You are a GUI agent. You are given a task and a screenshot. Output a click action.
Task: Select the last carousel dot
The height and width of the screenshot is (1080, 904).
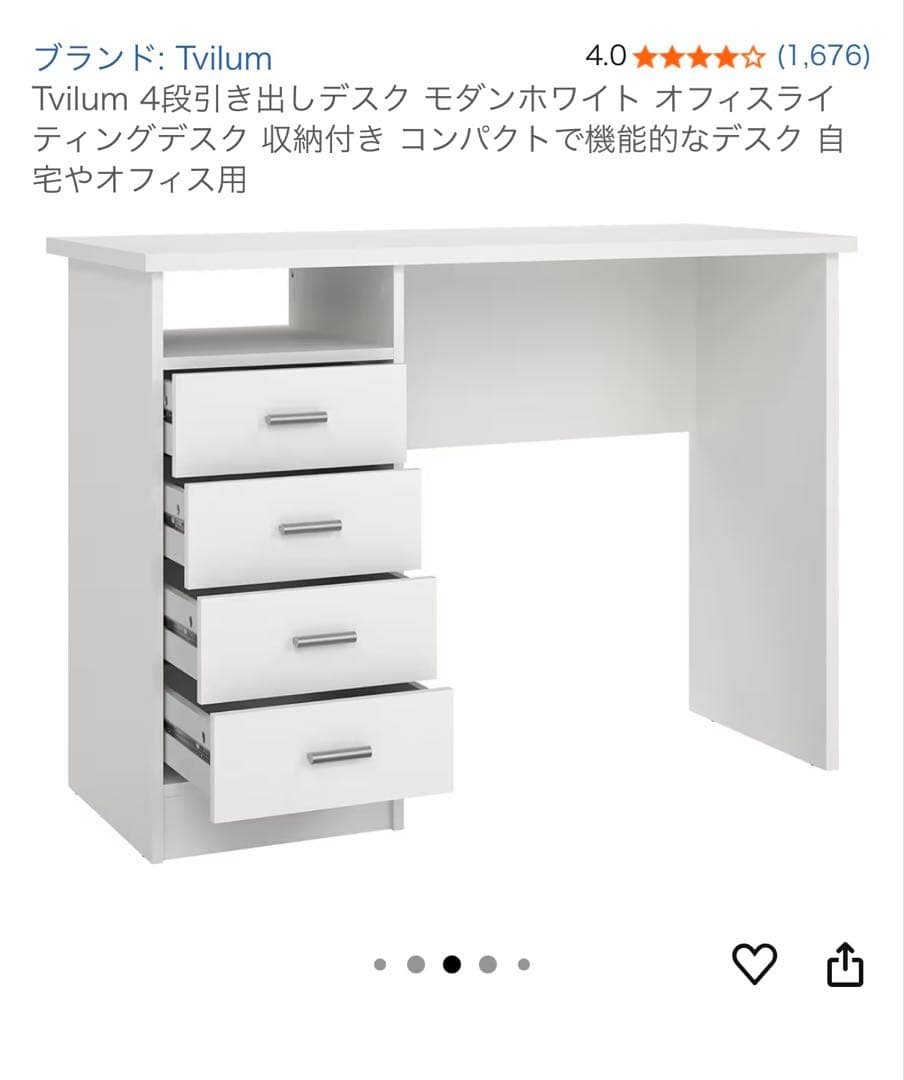pyautogui.click(x=524, y=966)
